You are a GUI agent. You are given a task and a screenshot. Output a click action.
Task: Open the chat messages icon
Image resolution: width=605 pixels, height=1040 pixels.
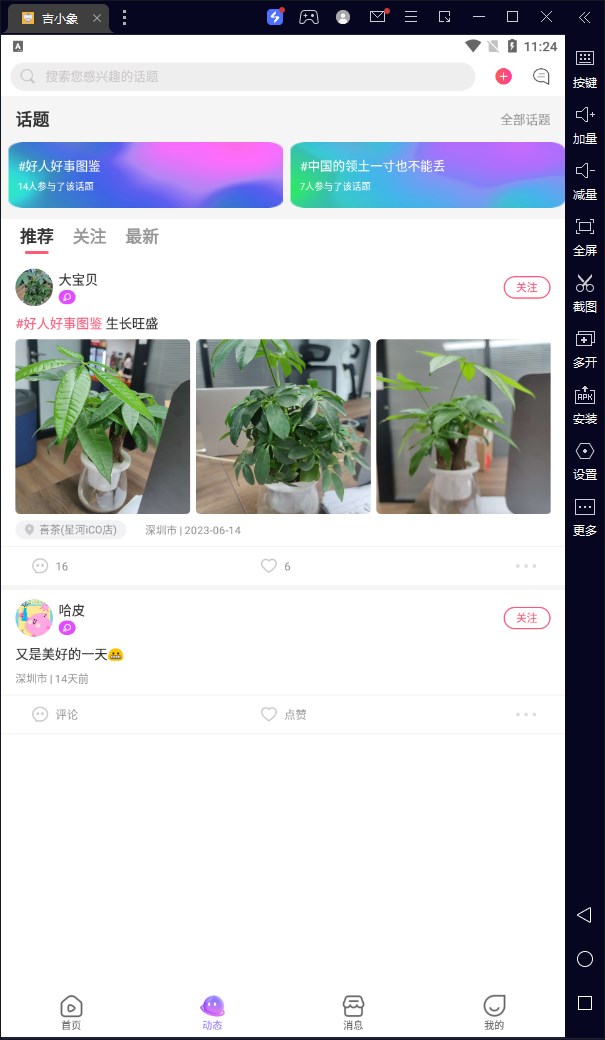[541, 76]
